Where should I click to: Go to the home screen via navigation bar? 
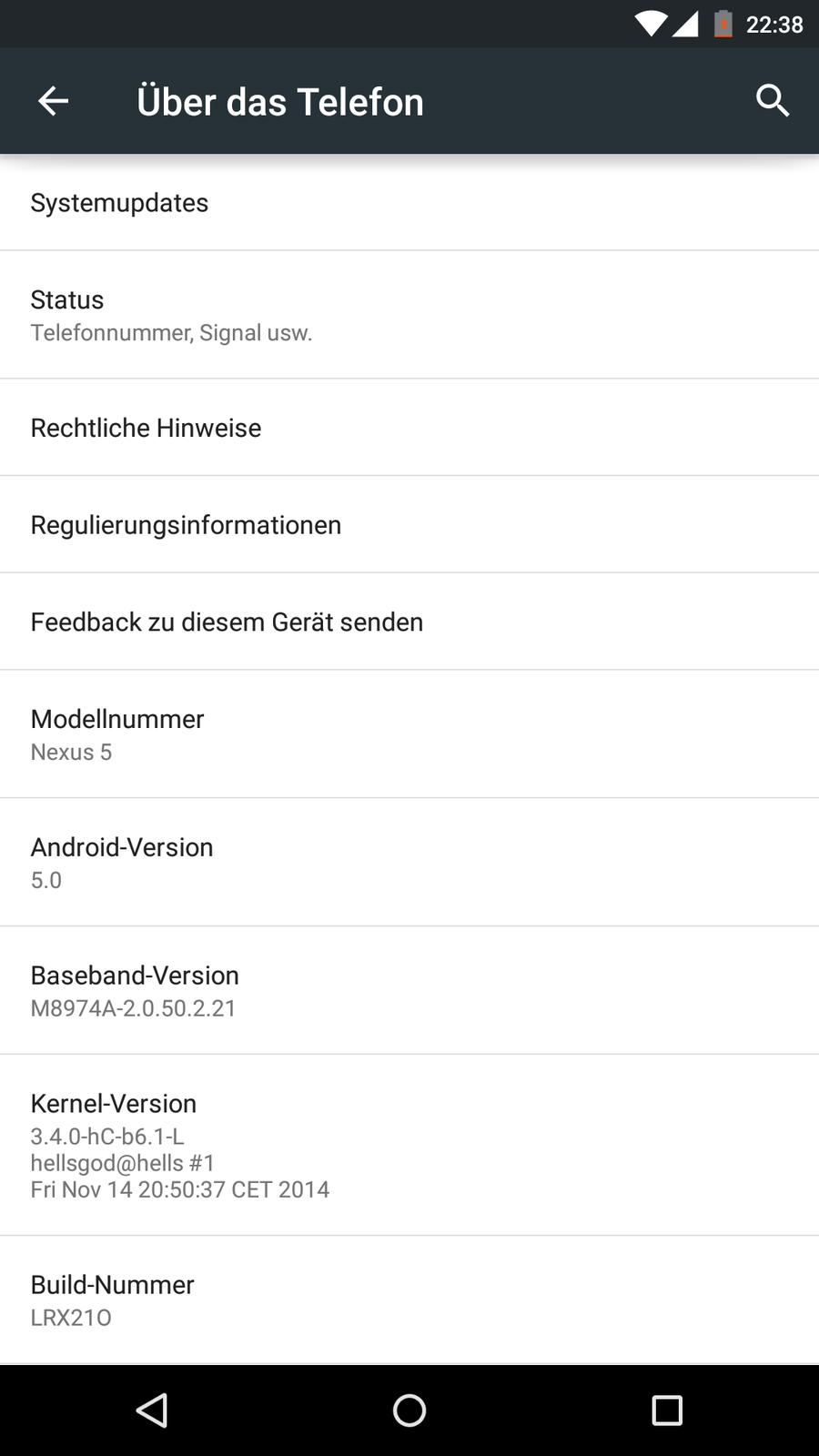pyautogui.click(x=409, y=1410)
